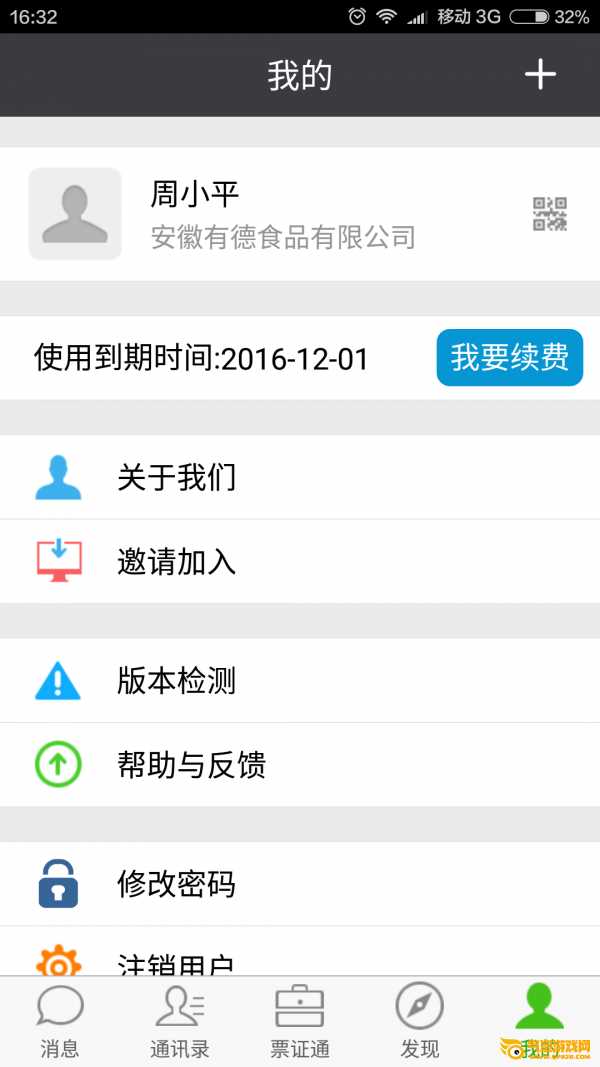This screenshot has height=1067, width=600.
Task: Select 版本检测 to check for updates
Action: [300, 681]
